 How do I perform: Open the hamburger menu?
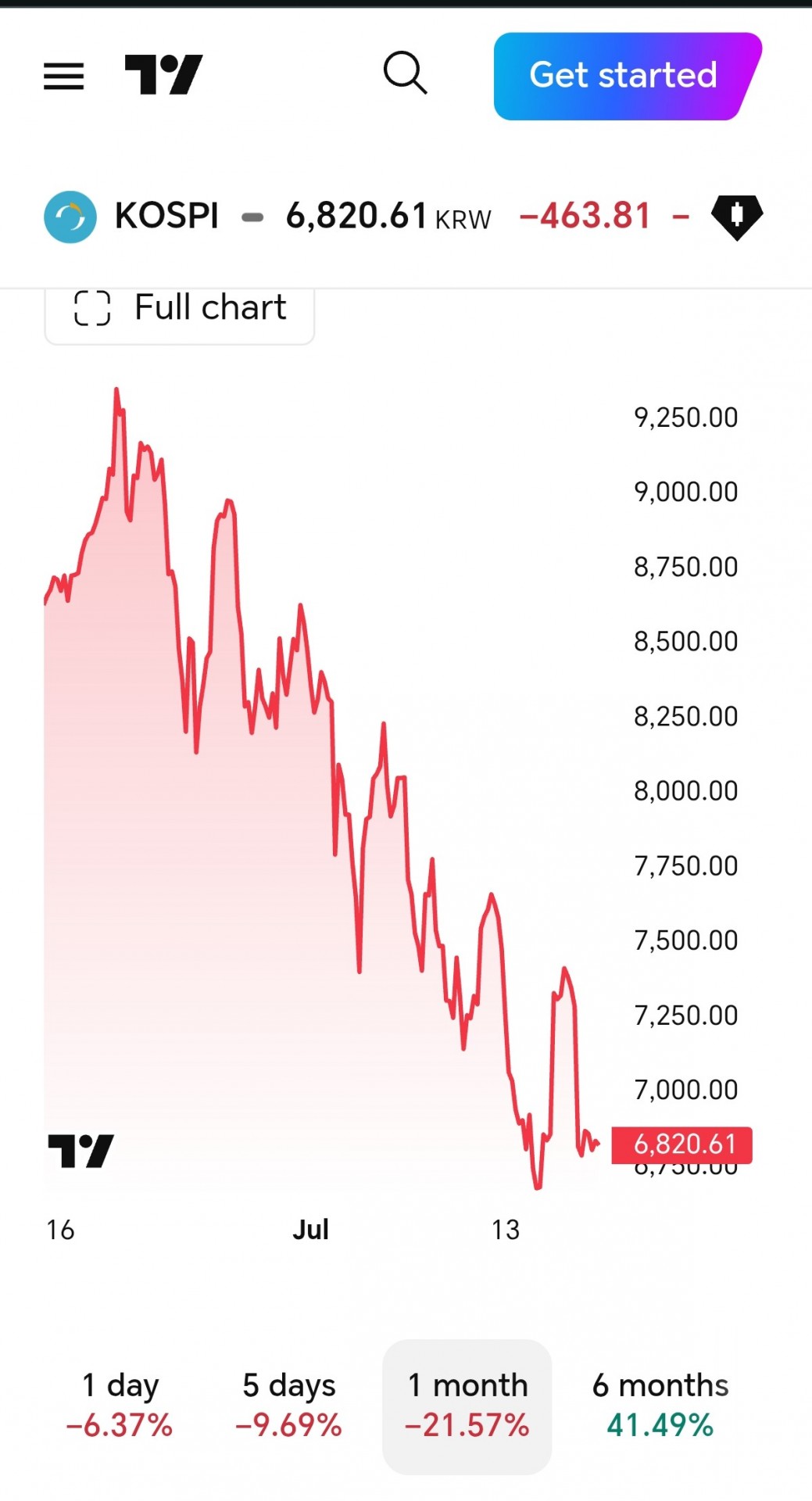[x=63, y=76]
